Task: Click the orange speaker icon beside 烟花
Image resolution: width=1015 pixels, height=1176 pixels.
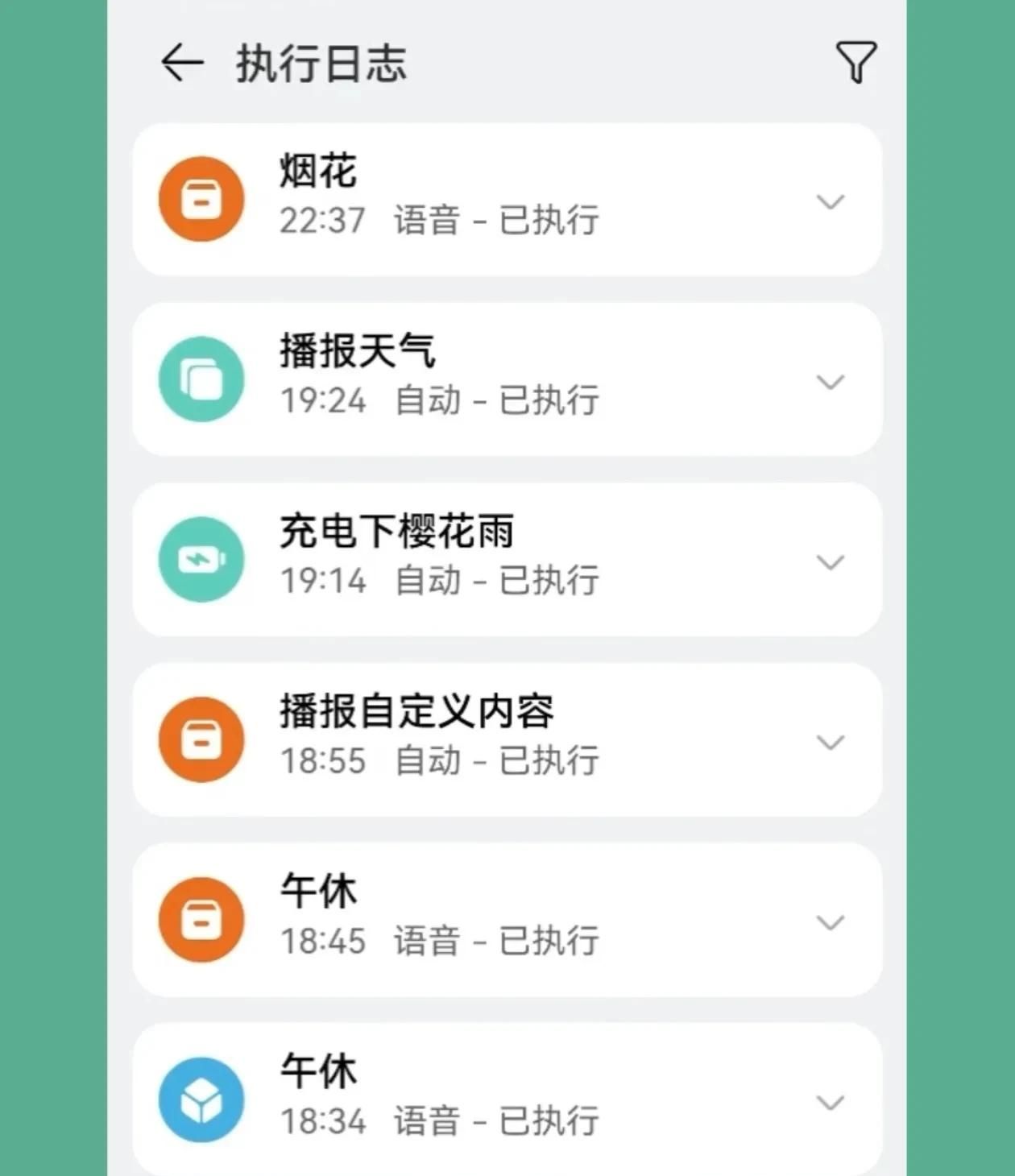Action: pos(201,199)
